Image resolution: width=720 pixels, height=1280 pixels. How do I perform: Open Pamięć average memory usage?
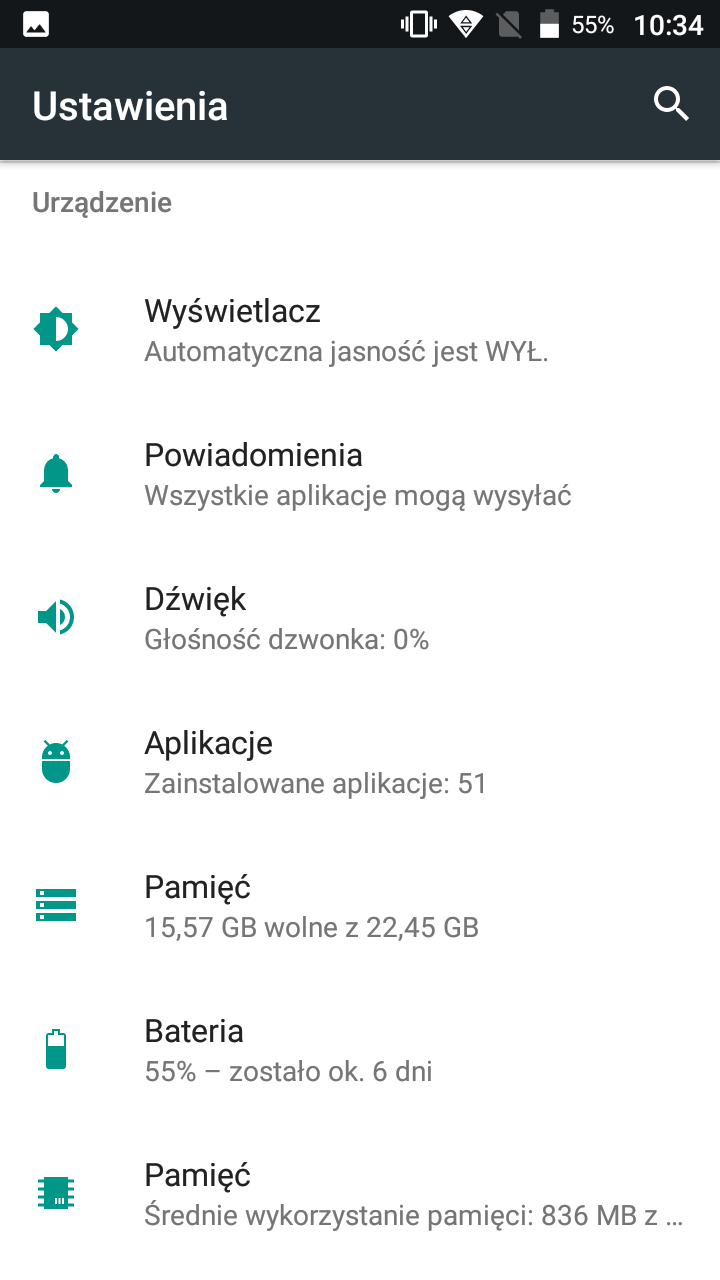[360, 1194]
